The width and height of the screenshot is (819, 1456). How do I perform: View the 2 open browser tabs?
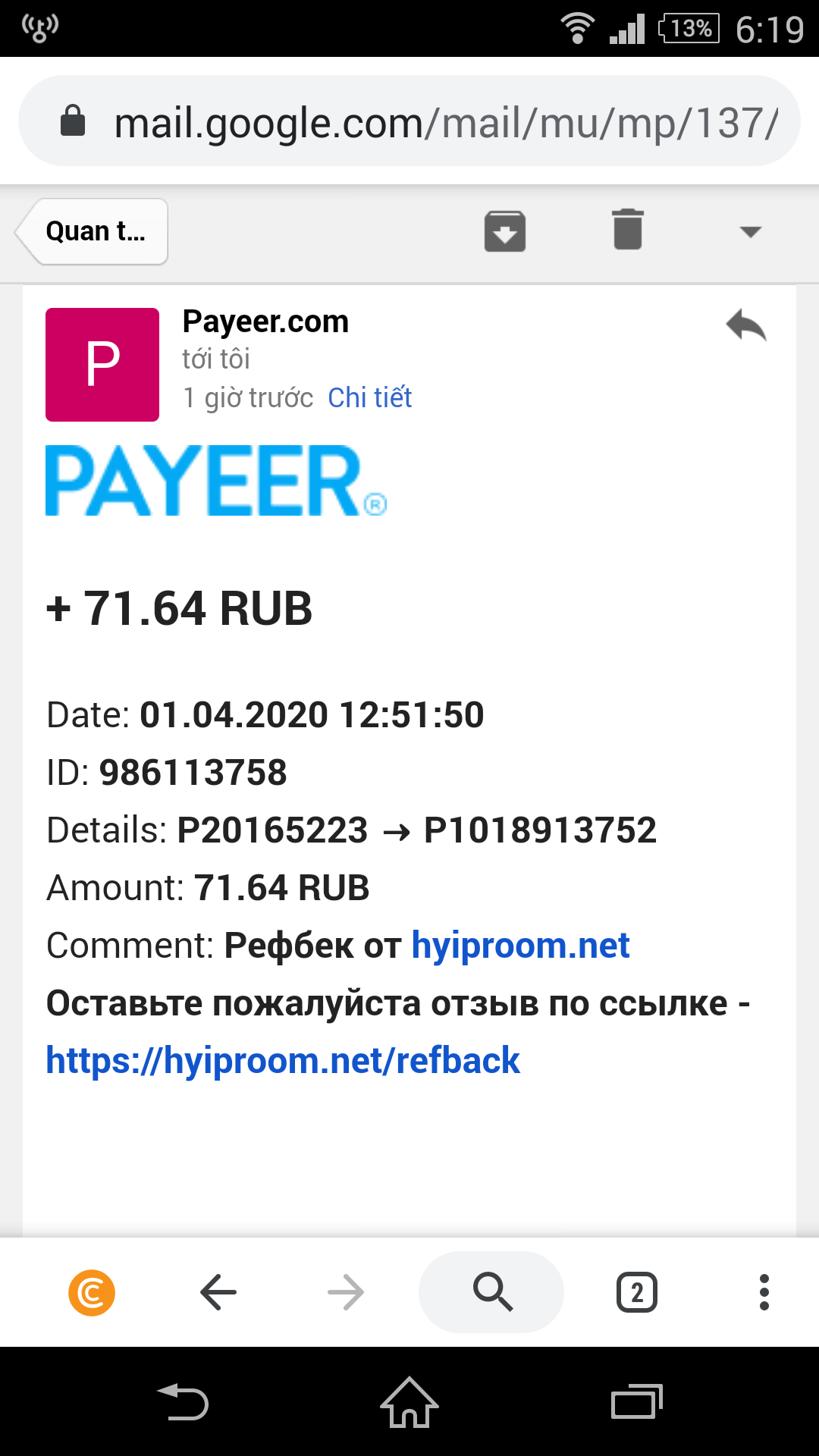pyautogui.click(x=637, y=1292)
